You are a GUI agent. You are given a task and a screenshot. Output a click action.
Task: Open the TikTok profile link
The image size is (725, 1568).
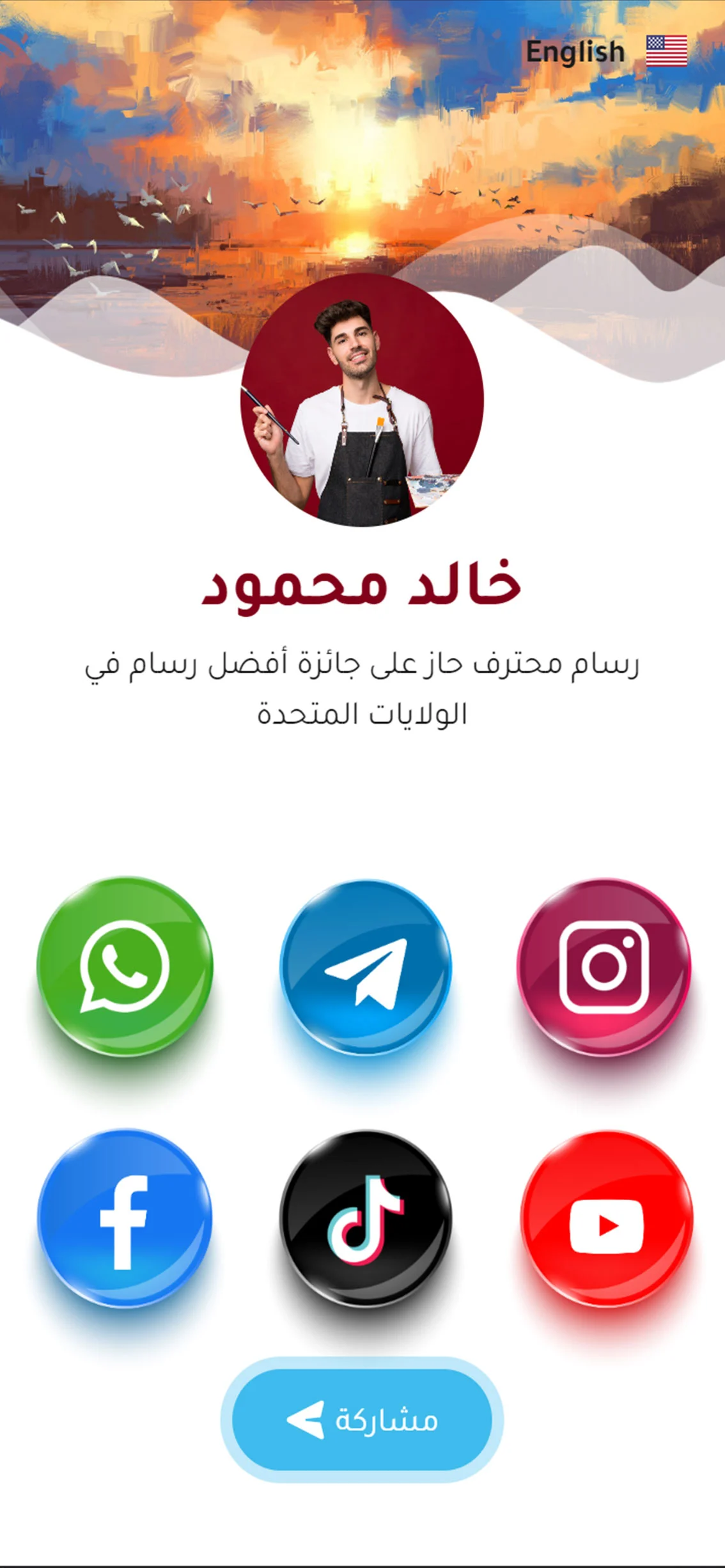click(366, 1219)
